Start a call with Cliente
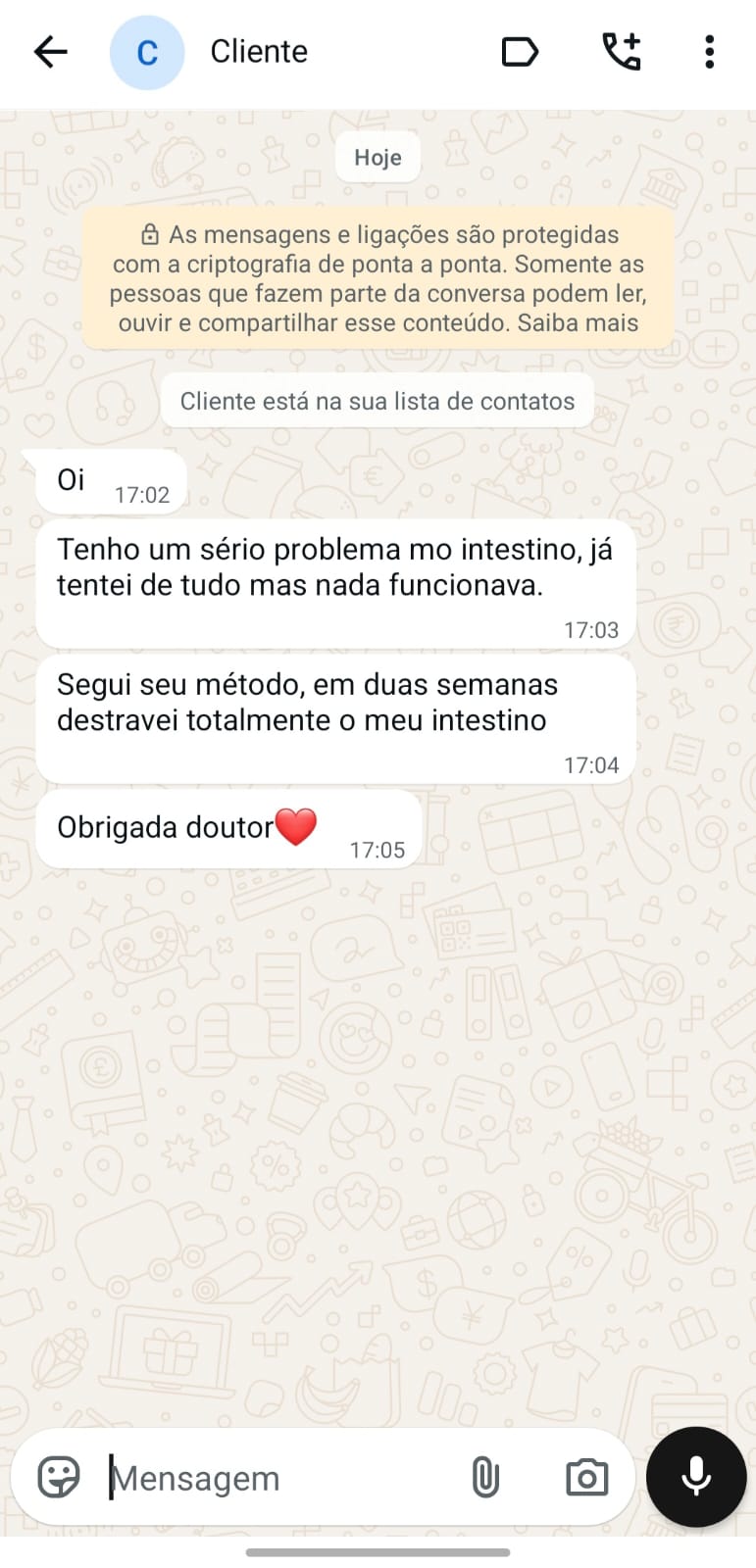The height and width of the screenshot is (1568, 756). 621,52
